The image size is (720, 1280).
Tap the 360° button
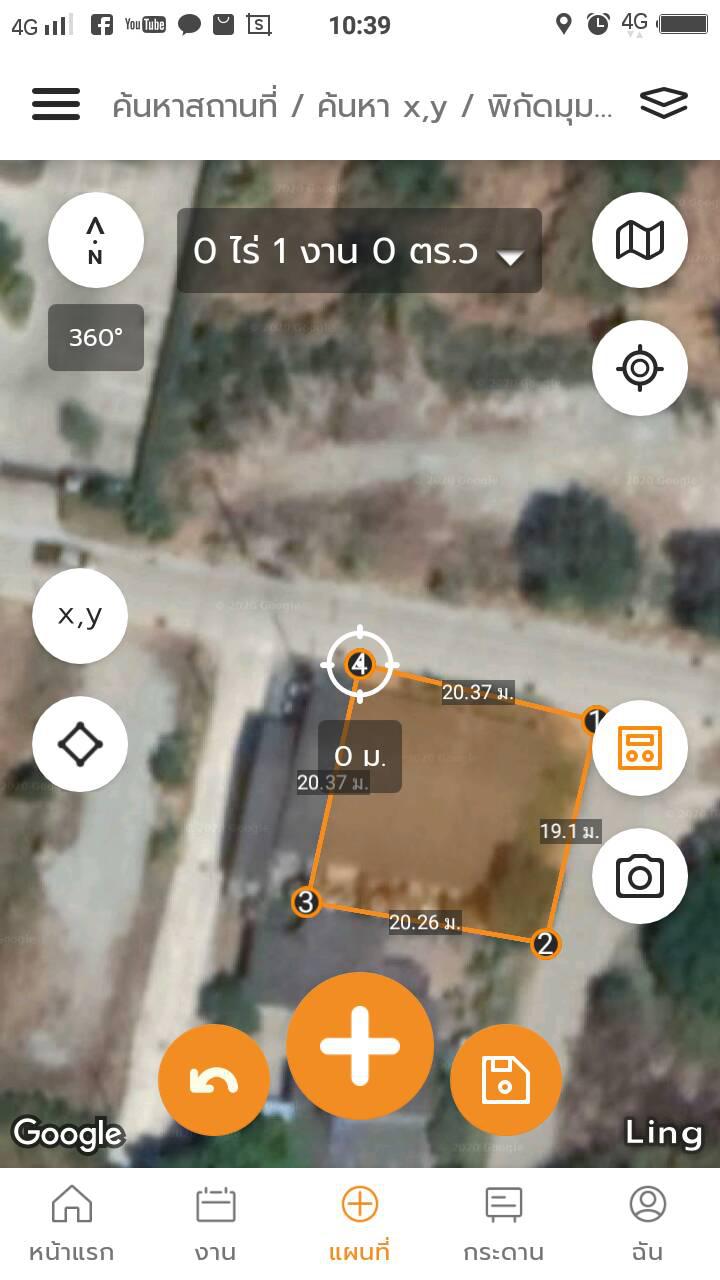(96, 338)
